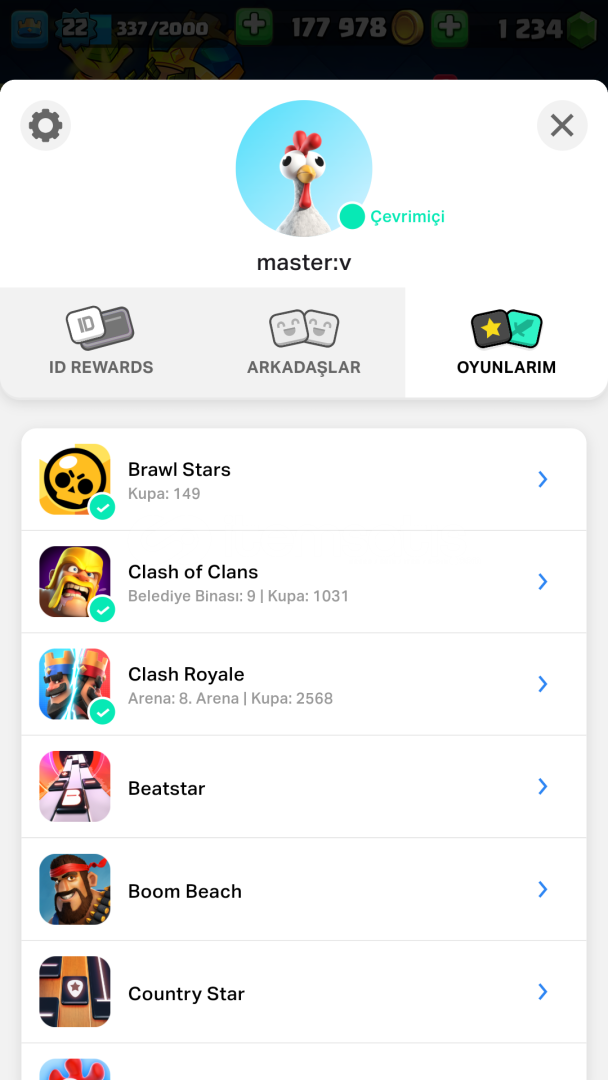Open the Brawl Stars game row
Viewport: 608px width, 1080px height.
point(304,479)
